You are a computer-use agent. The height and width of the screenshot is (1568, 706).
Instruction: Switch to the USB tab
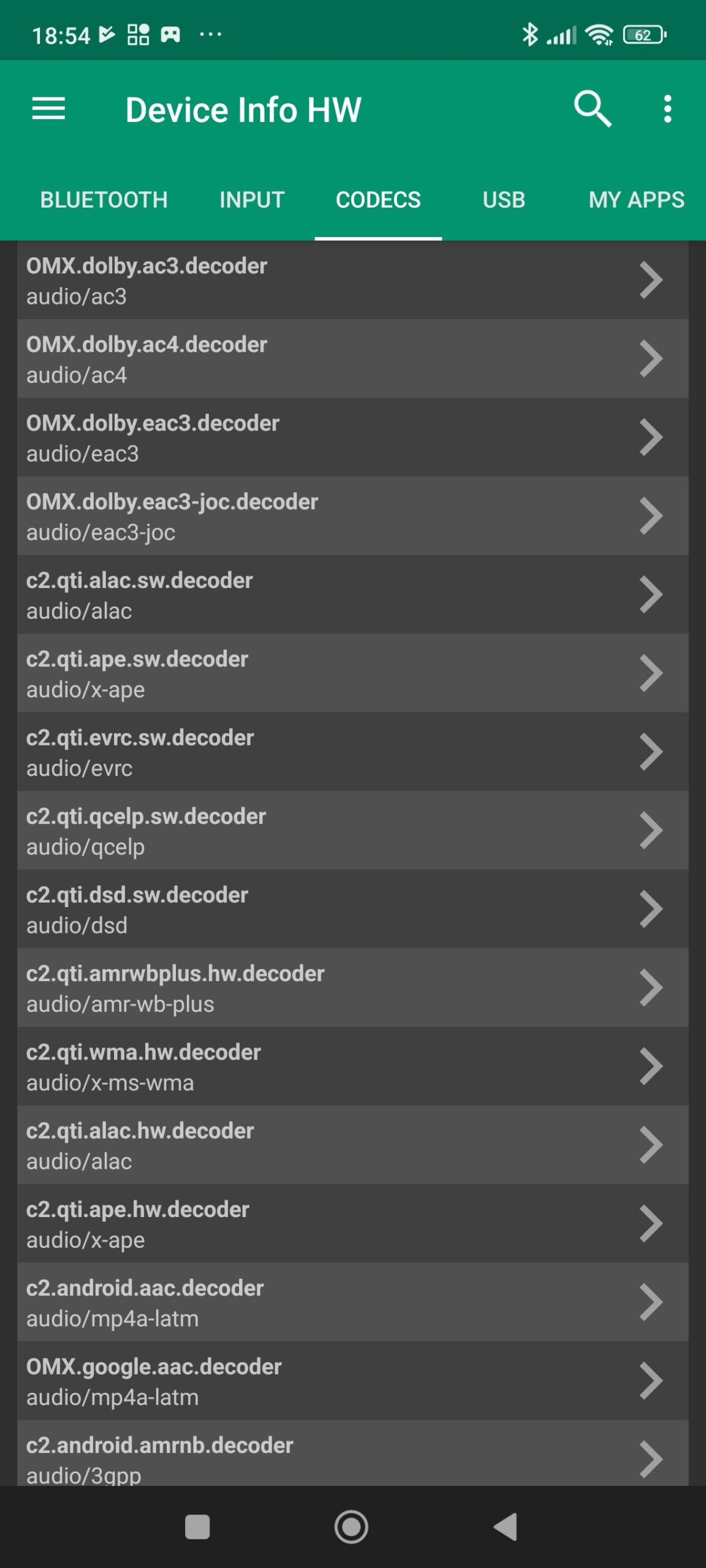tap(504, 200)
